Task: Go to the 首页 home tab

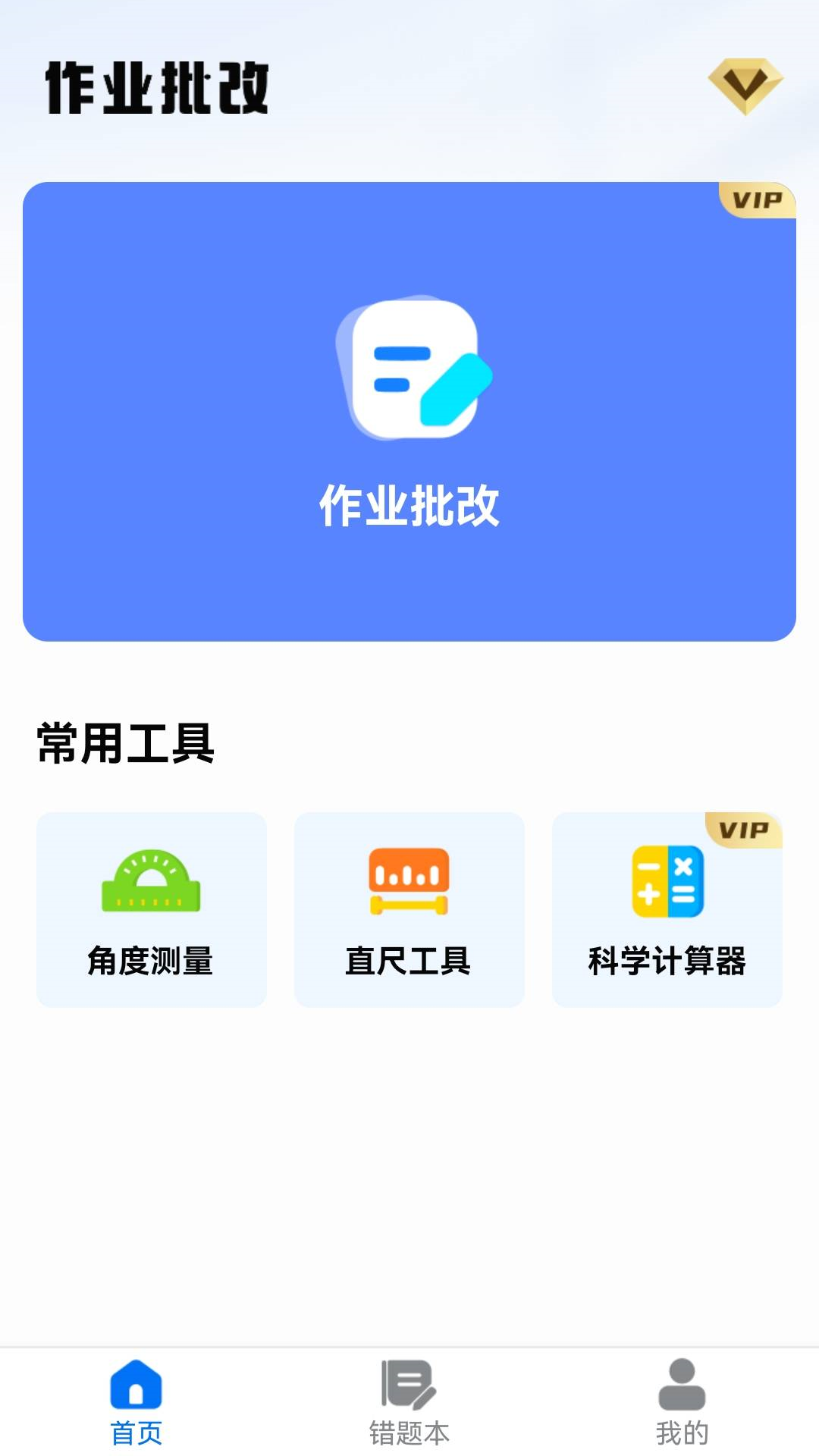Action: pos(136,1402)
